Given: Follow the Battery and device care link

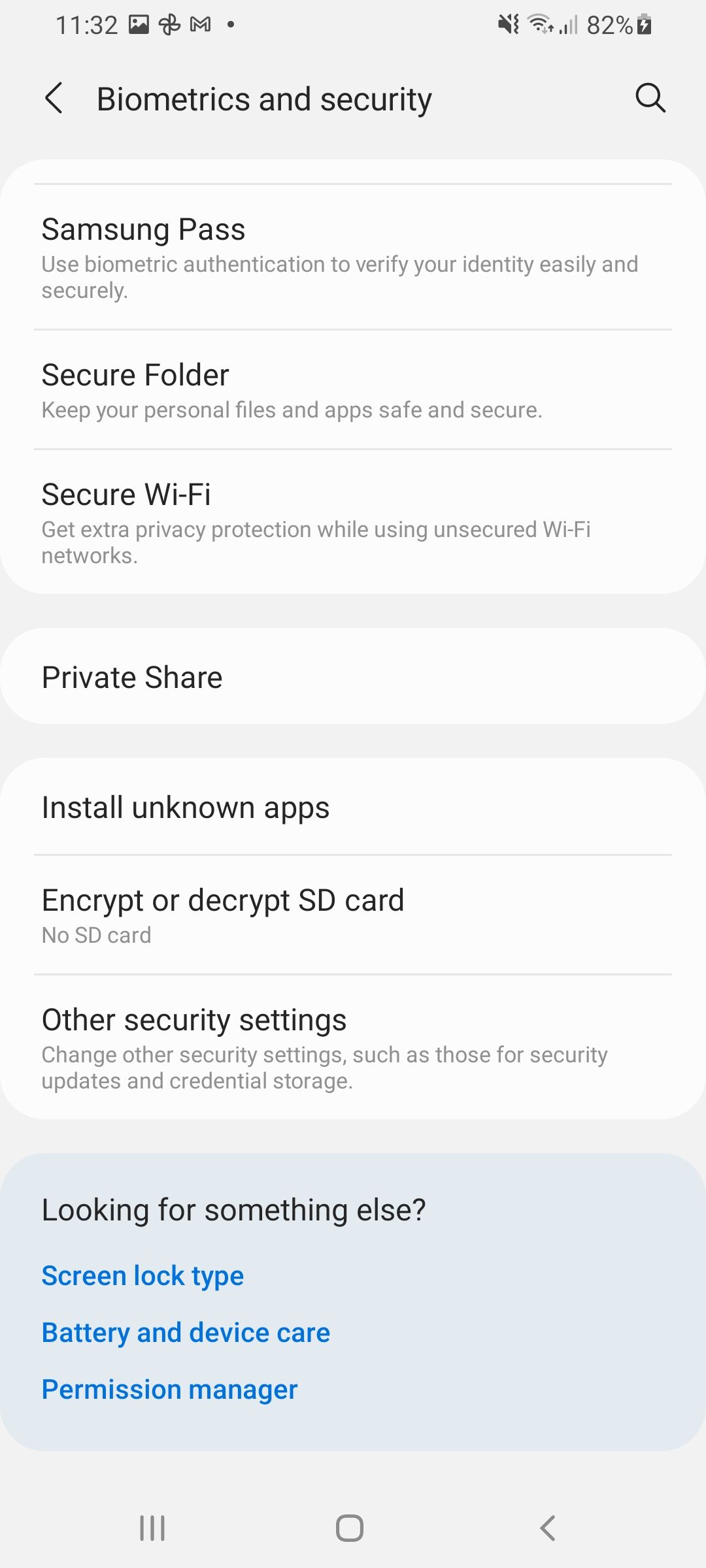Looking at the screenshot, I should coord(186,1333).
